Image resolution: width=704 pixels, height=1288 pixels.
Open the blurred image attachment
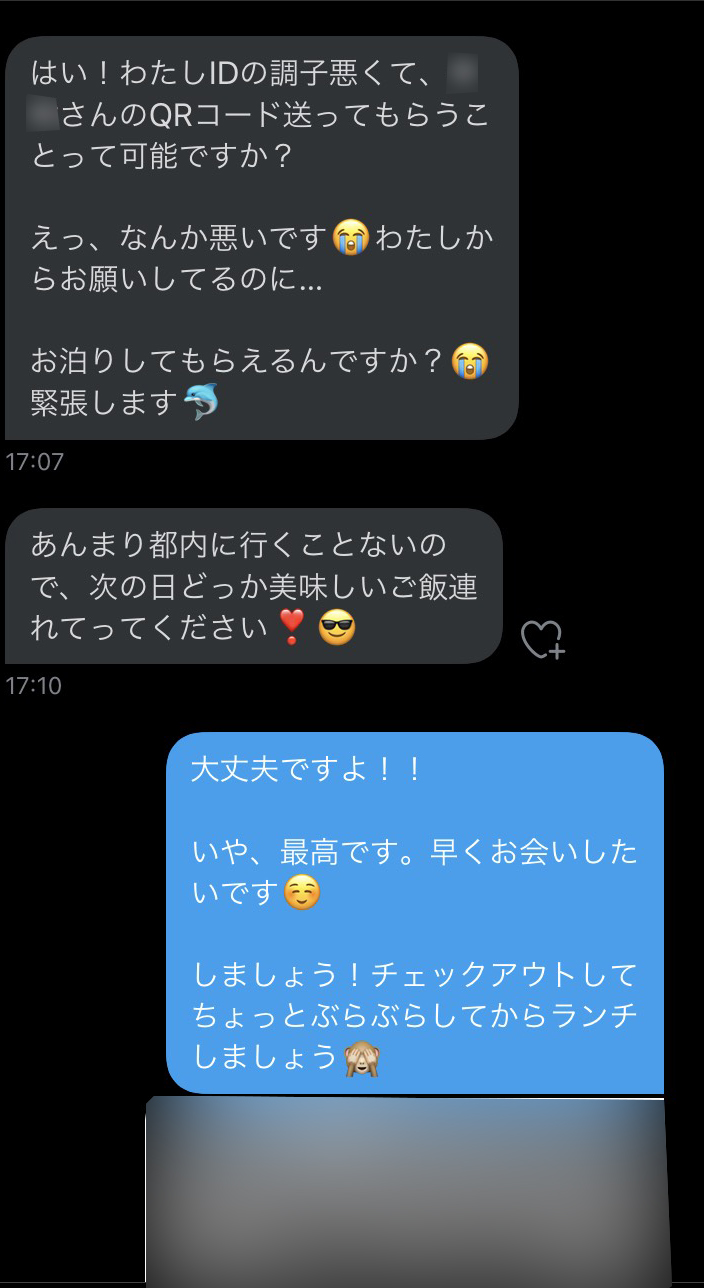click(405, 1190)
